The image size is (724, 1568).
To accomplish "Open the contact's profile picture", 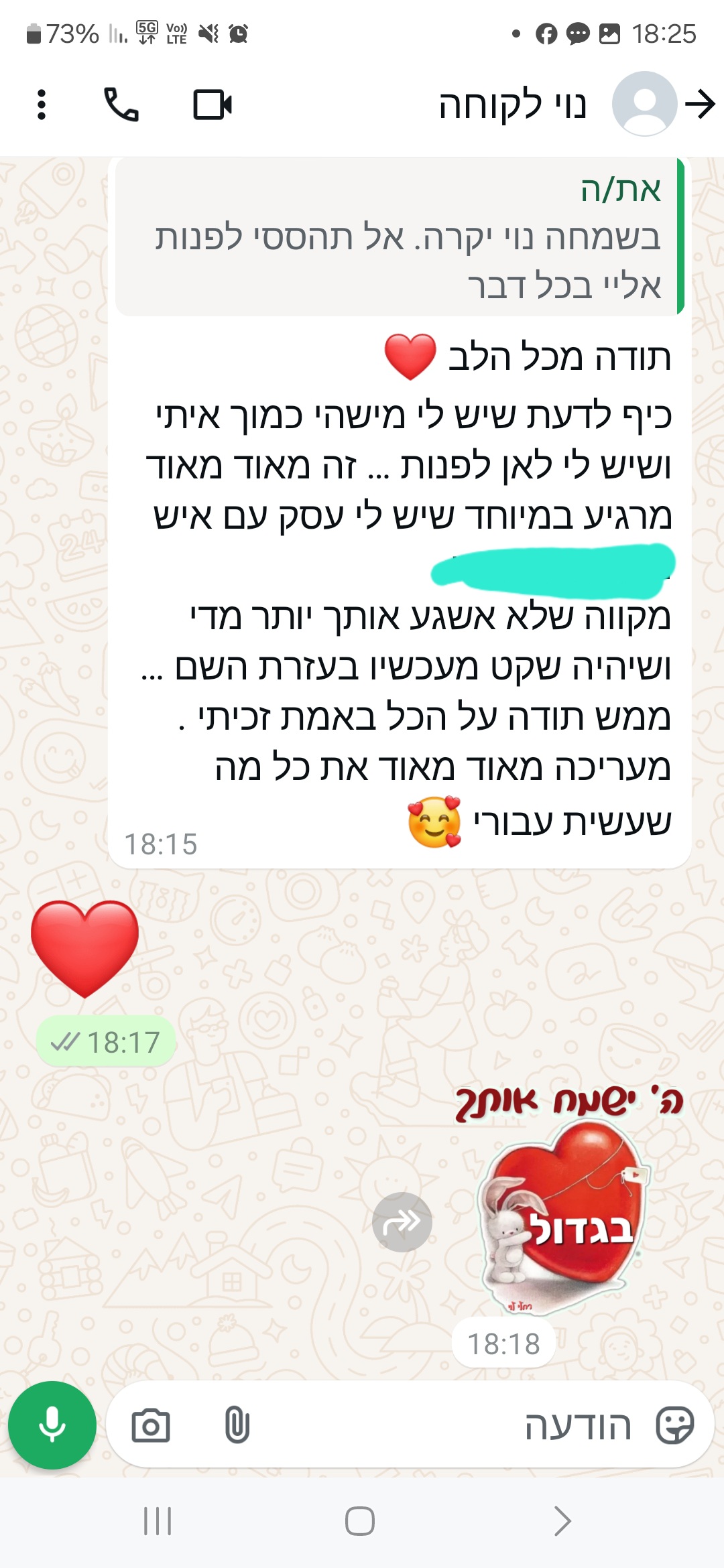I will click(x=644, y=104).
